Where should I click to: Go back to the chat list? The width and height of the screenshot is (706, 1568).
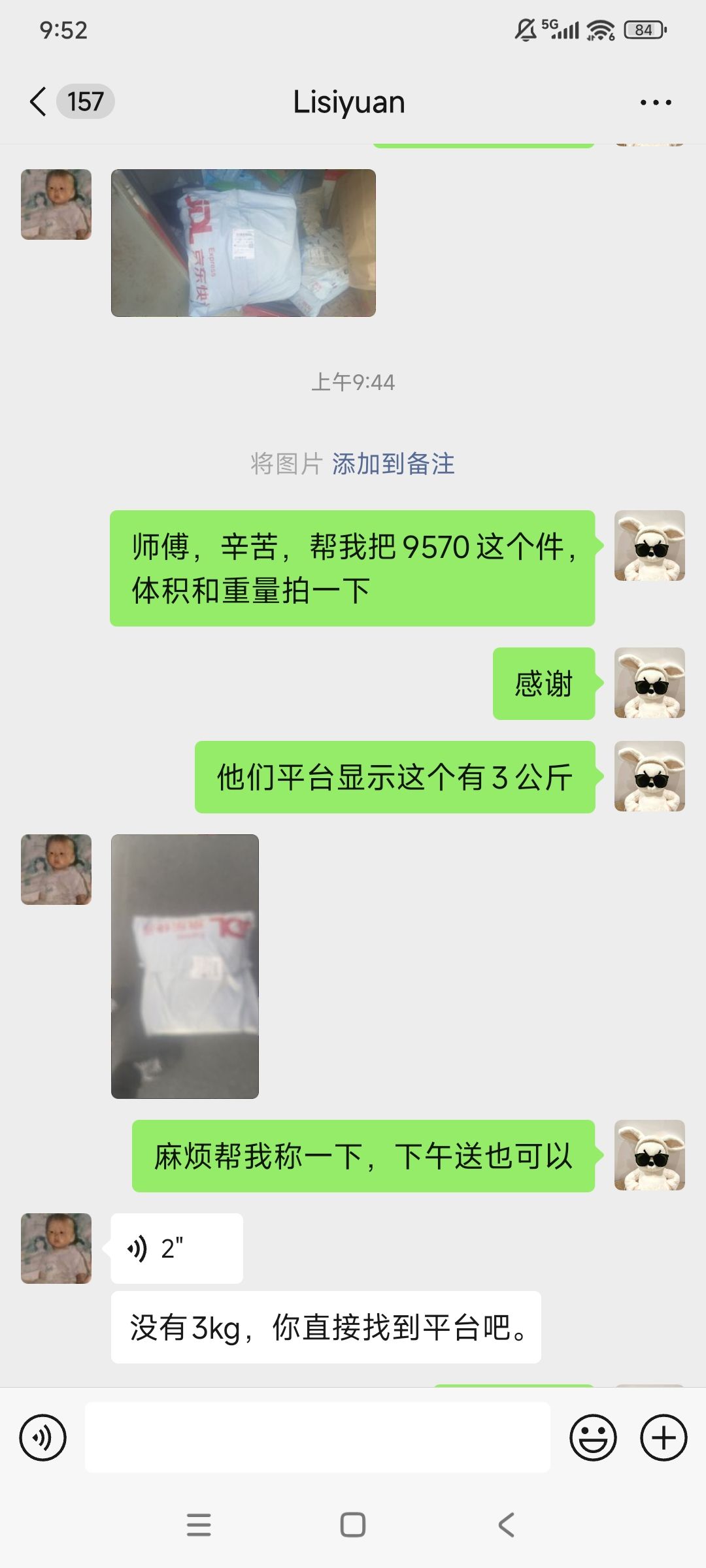39,102
